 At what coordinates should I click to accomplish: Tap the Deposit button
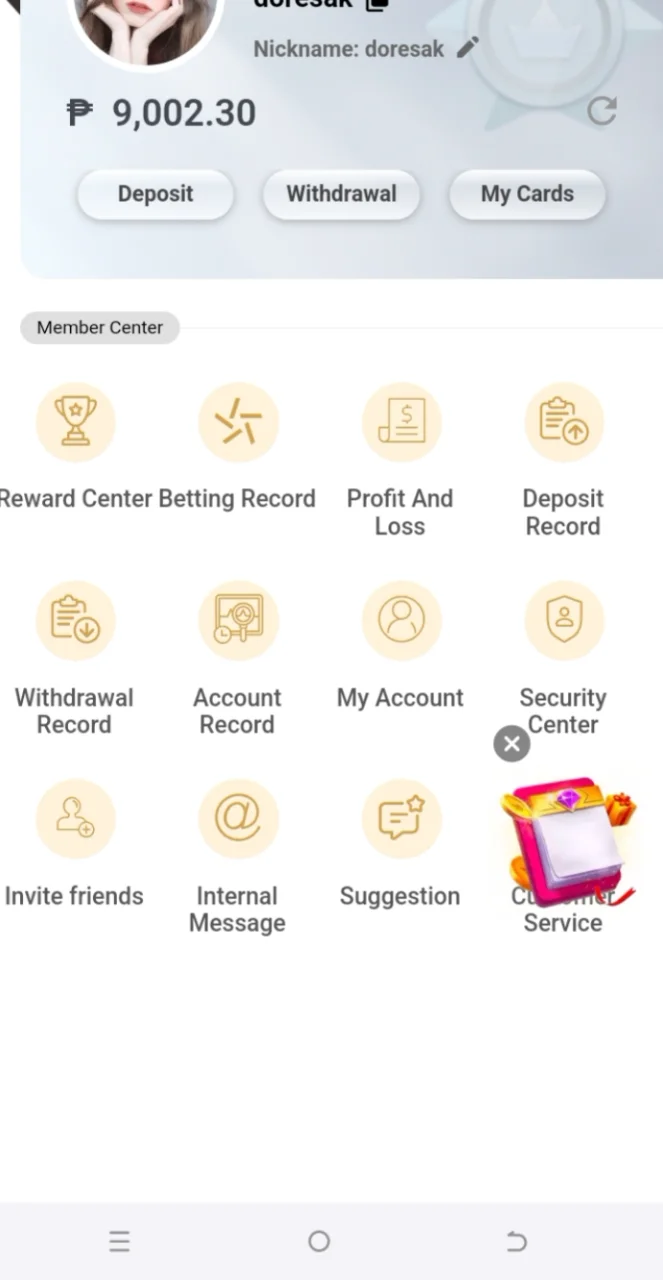[x=155, y=194]
